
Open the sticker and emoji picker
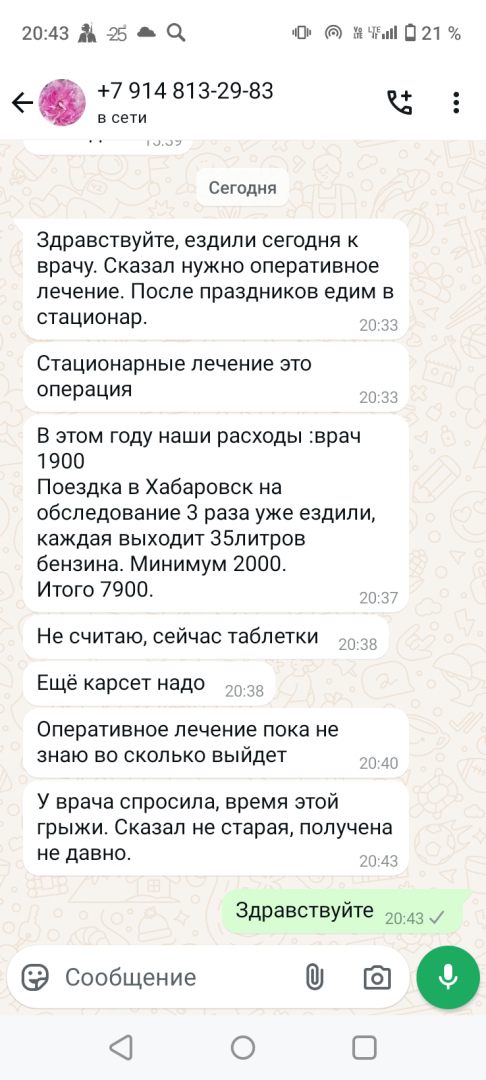[x=35, y=976]
